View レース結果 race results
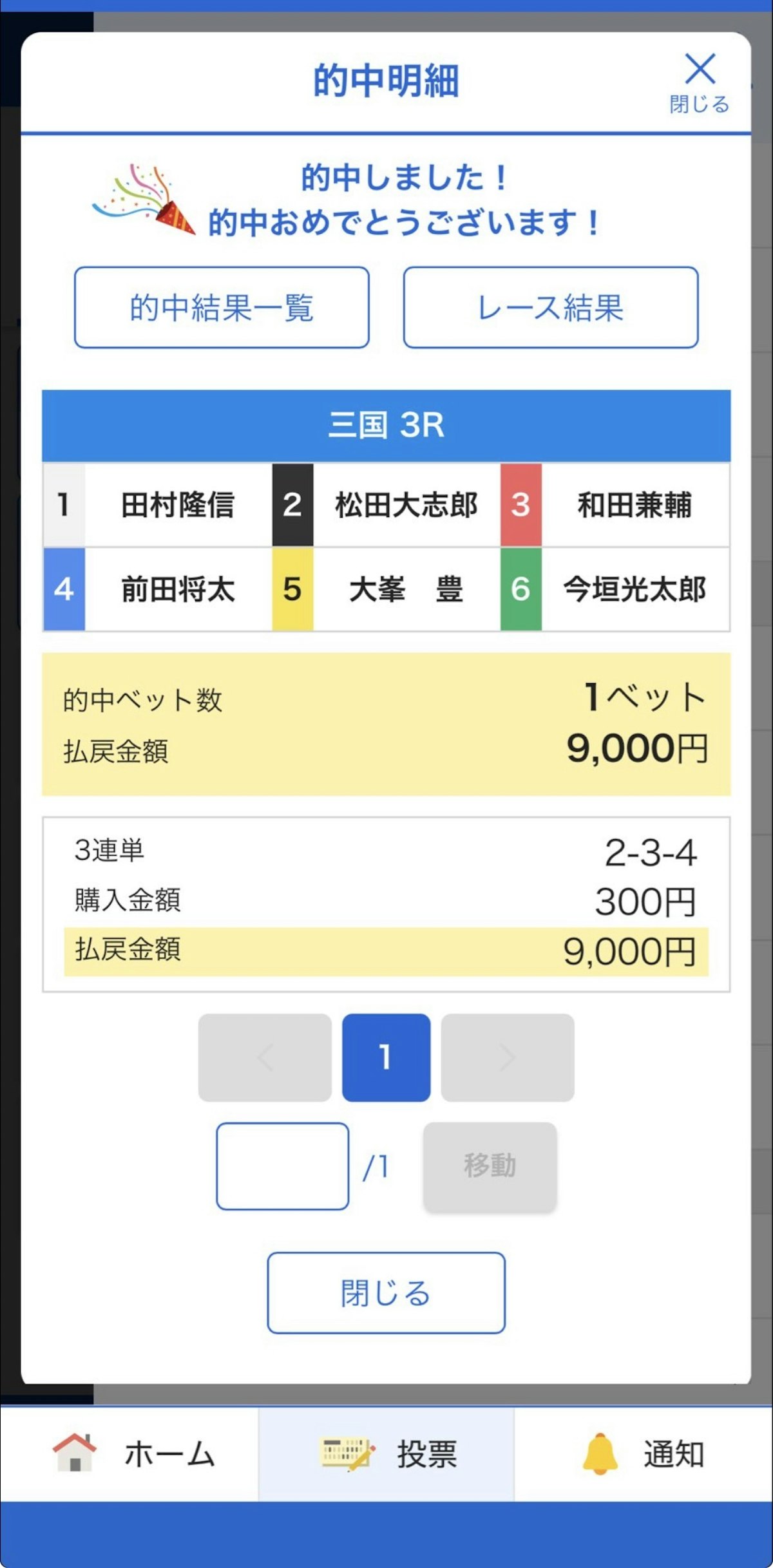This screenshot has height=1568, width=773. coord(551,307)
